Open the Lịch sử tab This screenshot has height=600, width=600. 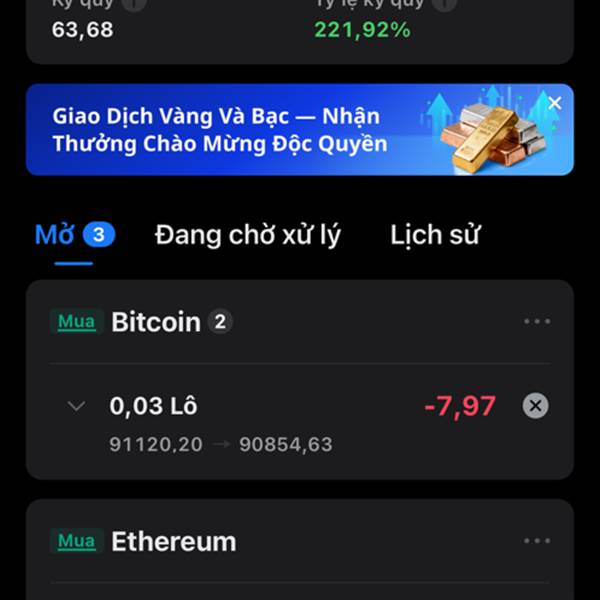tap(435, 235)
